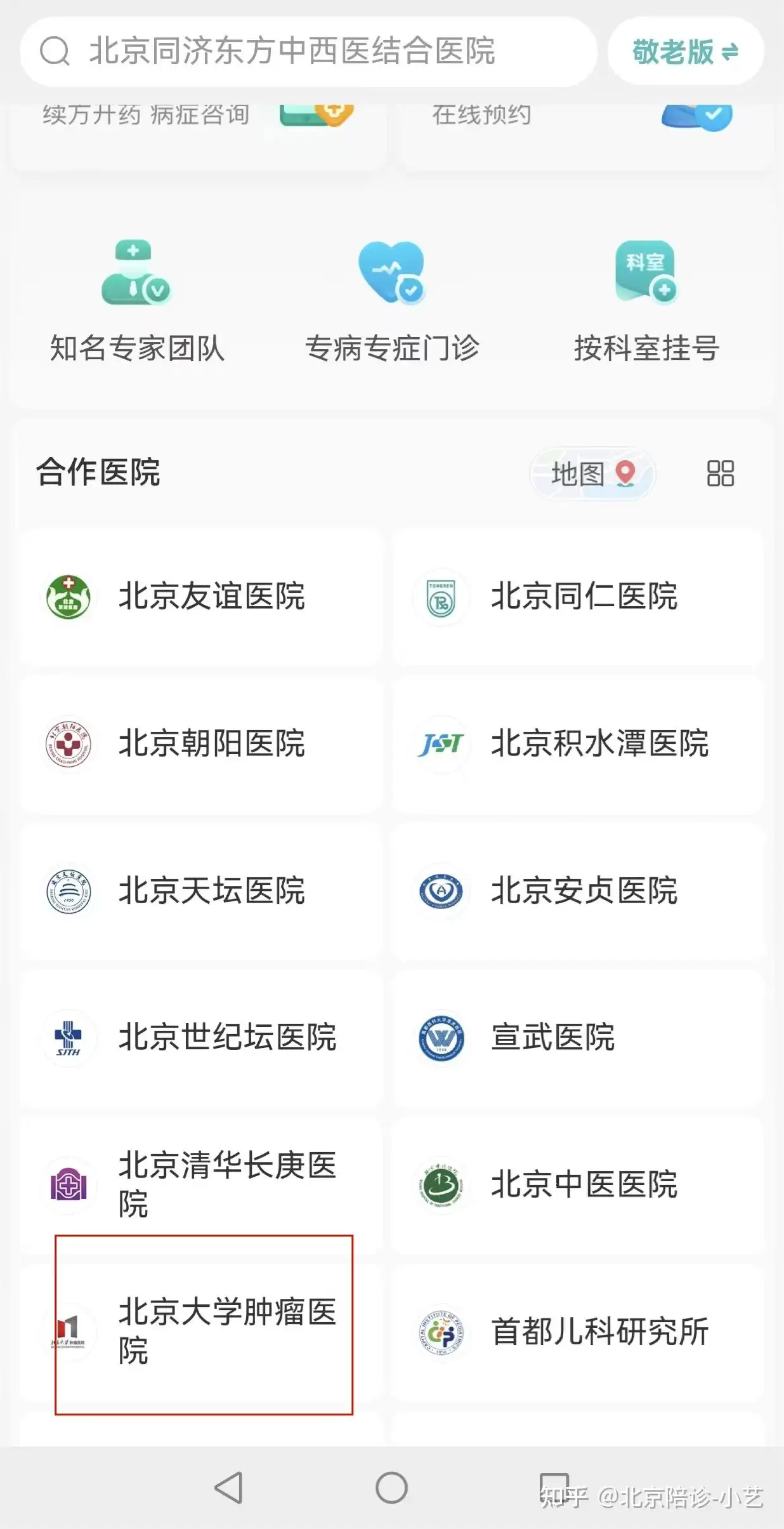784x1529 pixels.
Task: Select 北京中医医院
Action: coord(578,1185)
